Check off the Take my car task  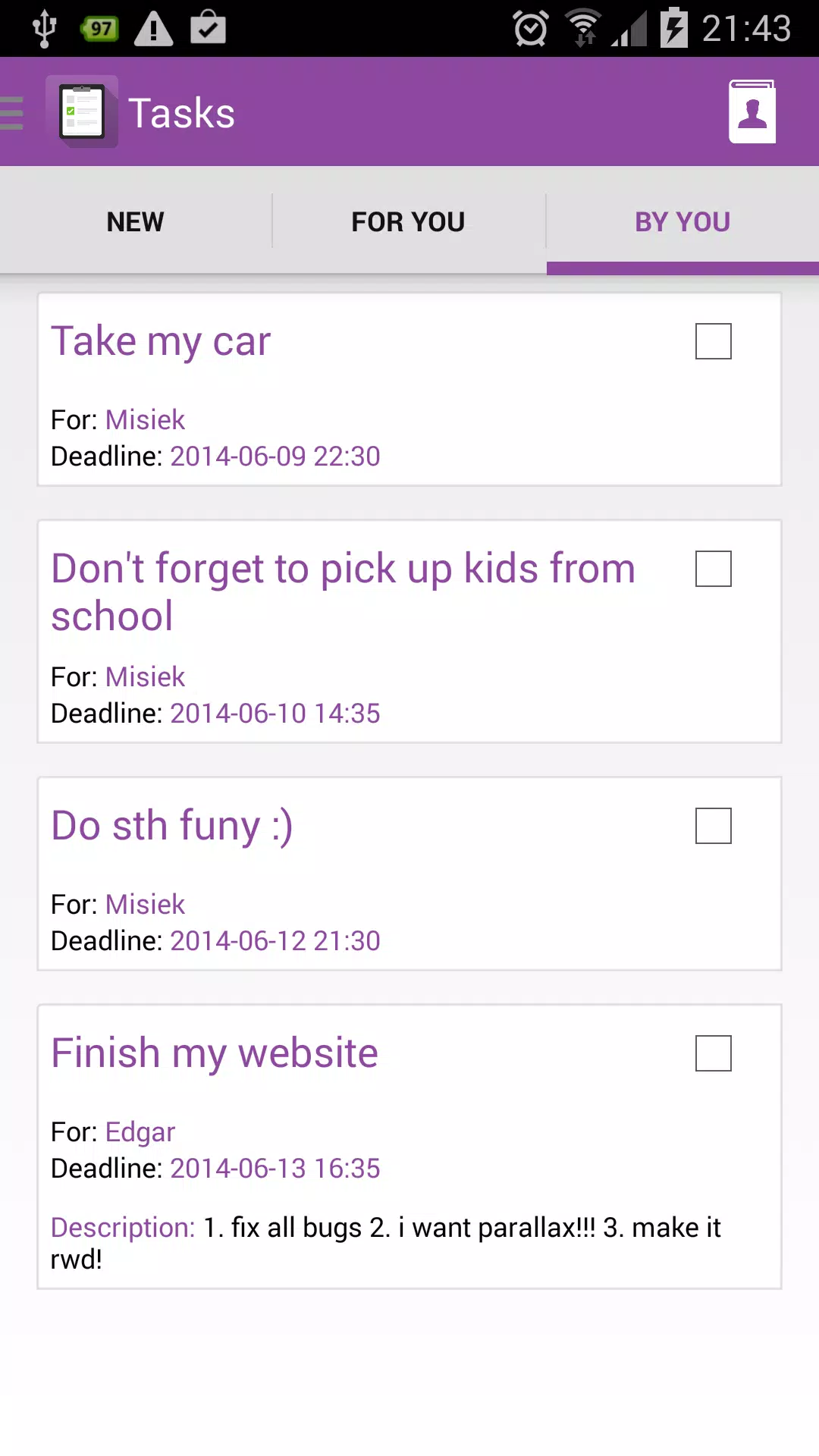[714, 341]
